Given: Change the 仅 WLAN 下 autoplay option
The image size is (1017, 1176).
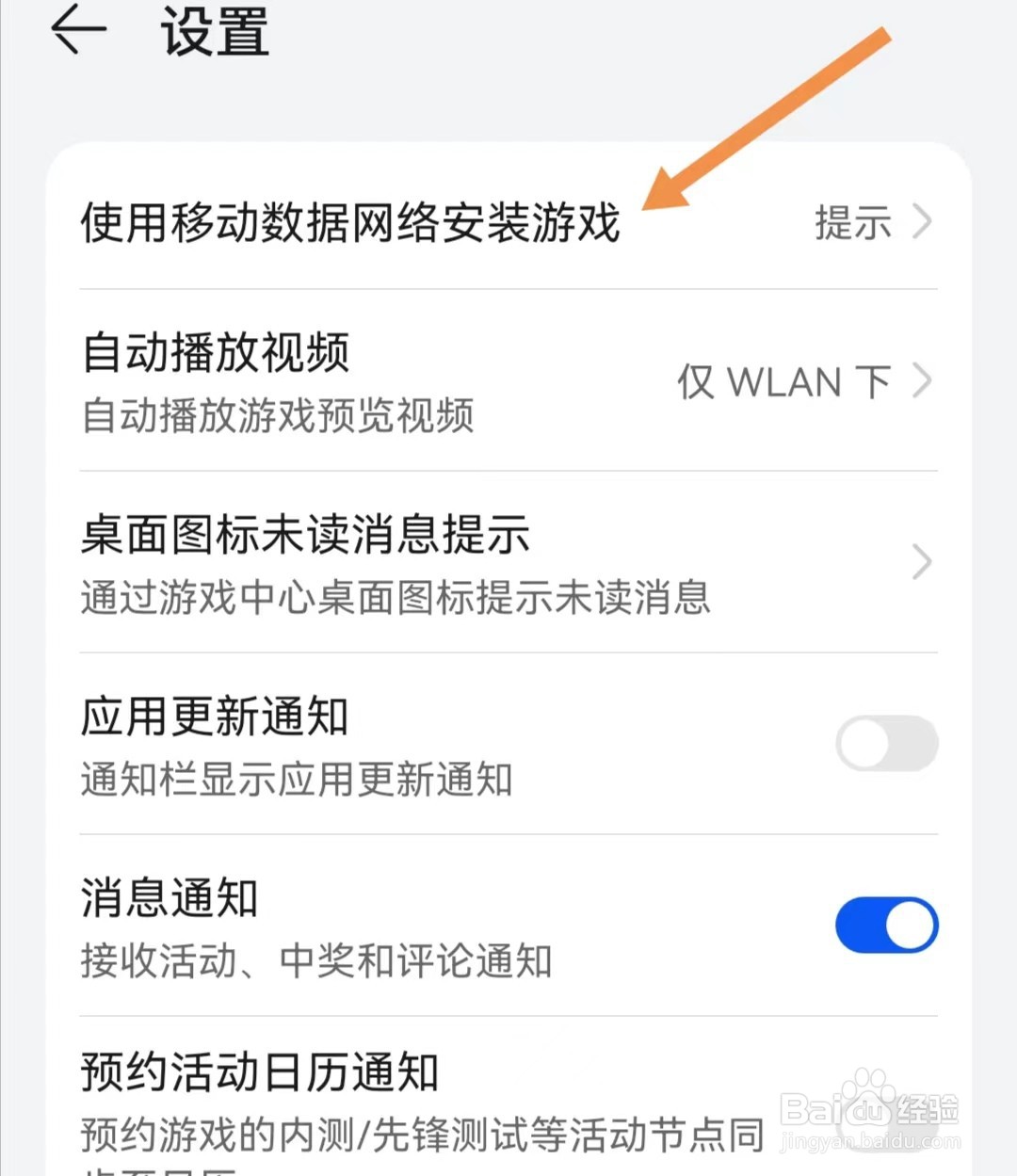Looking at the screenshot, I should point(783,381).
